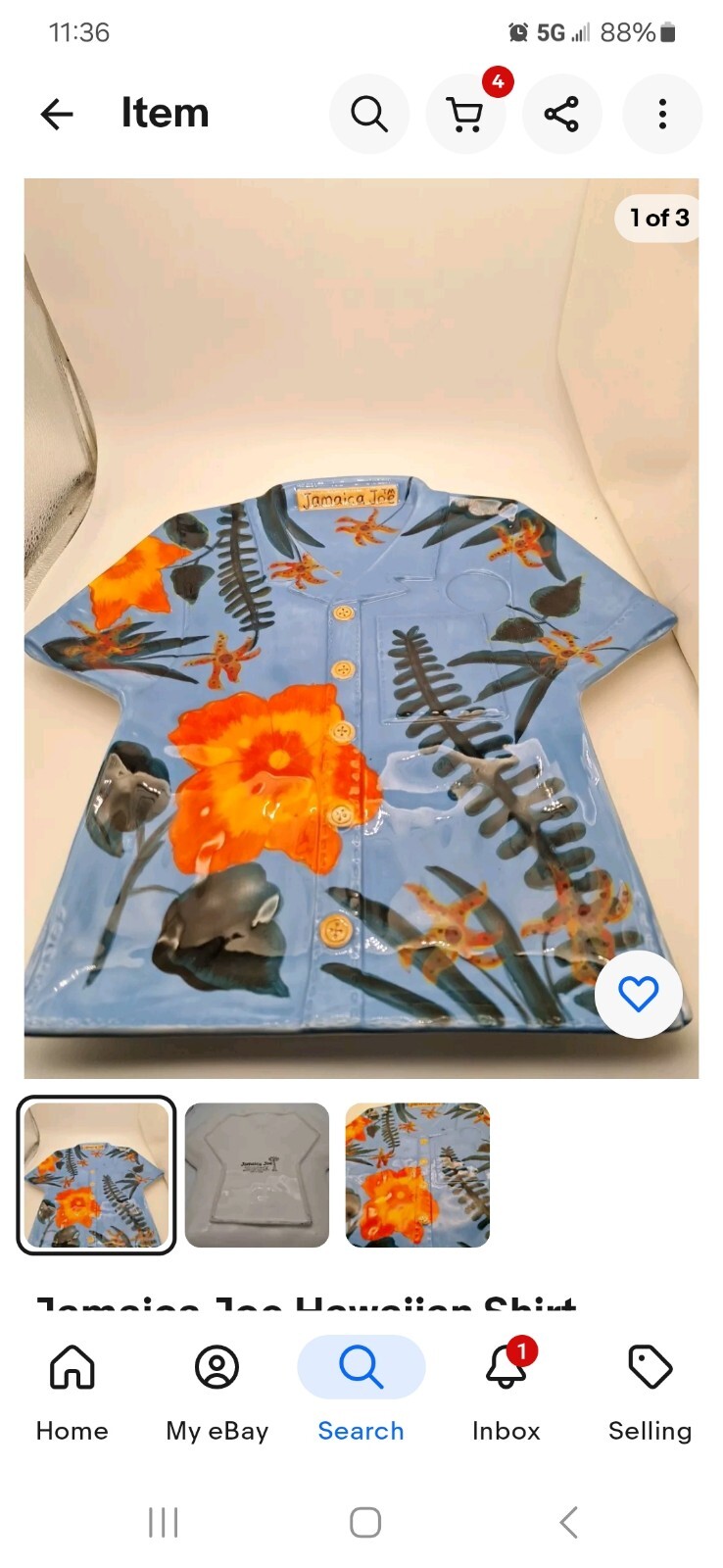
Task: Open the main shirt plate photo
Action: pos(361,627)
